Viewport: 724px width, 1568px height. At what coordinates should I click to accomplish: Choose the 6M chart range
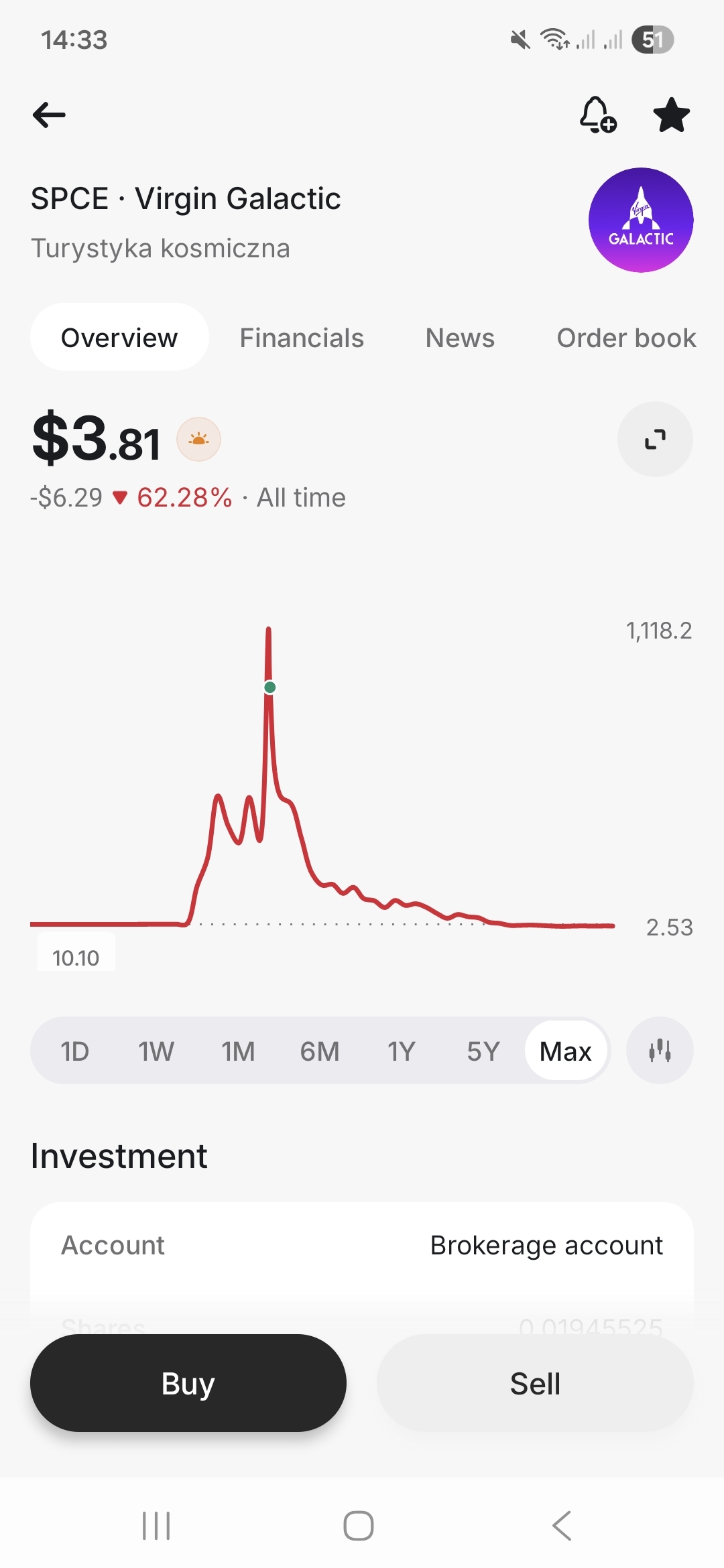pyautogui.click(x=320, y=1051)
